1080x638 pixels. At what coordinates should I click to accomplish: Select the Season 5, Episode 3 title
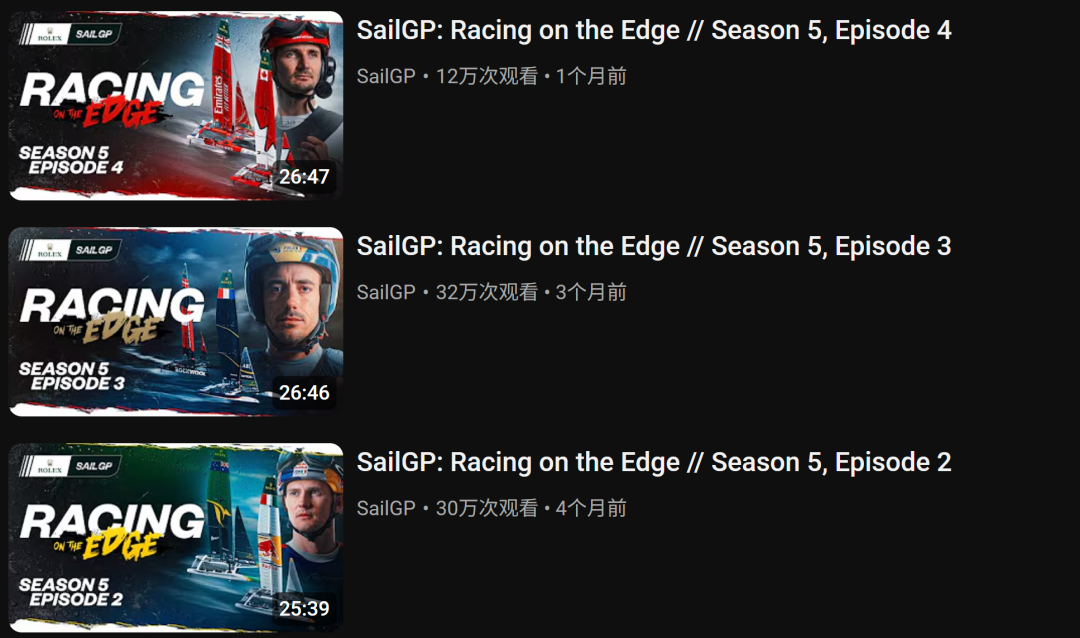point(653,247)
